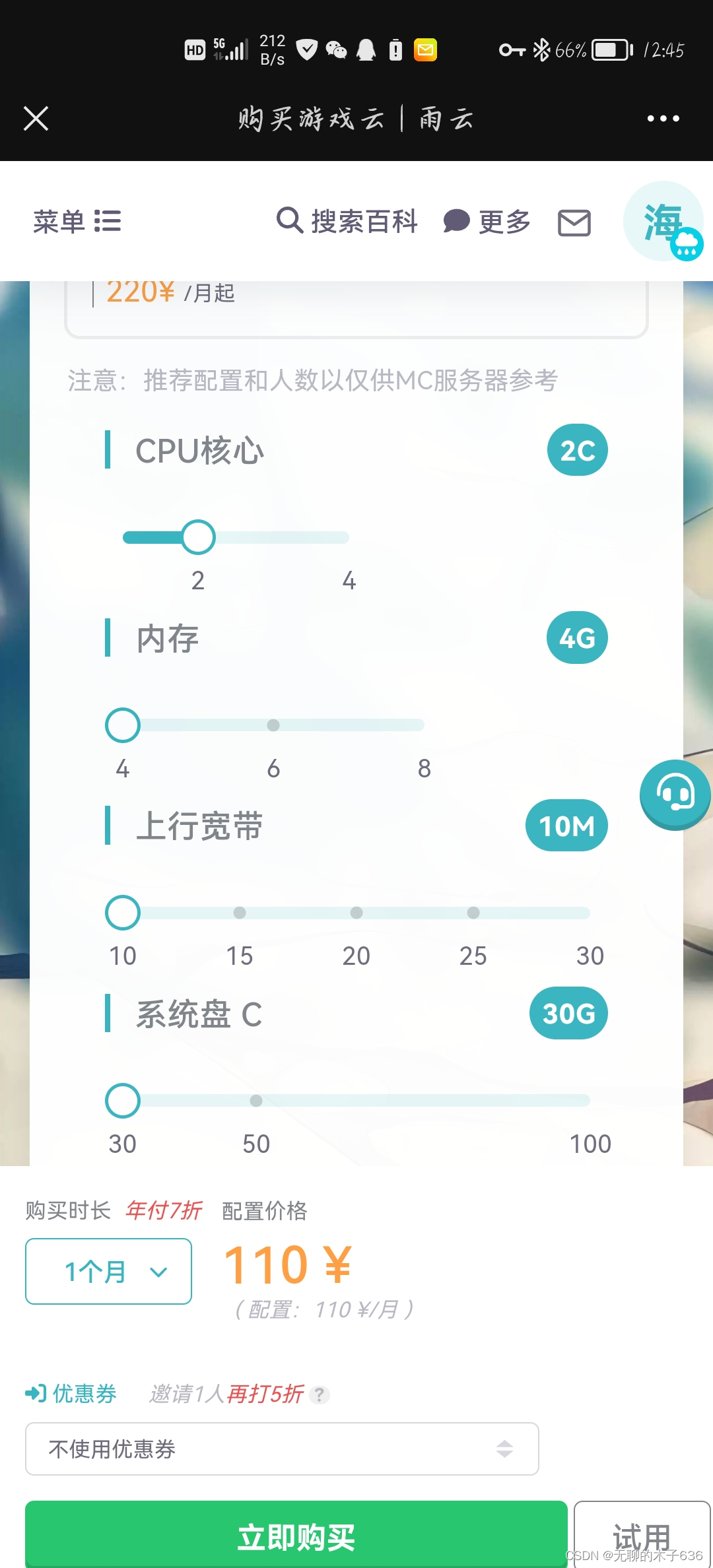Image resolution: width=713 pixels, height=1568 pixels.
Task: Open the 优惠券 coupon link
Action: [71, 1393]
